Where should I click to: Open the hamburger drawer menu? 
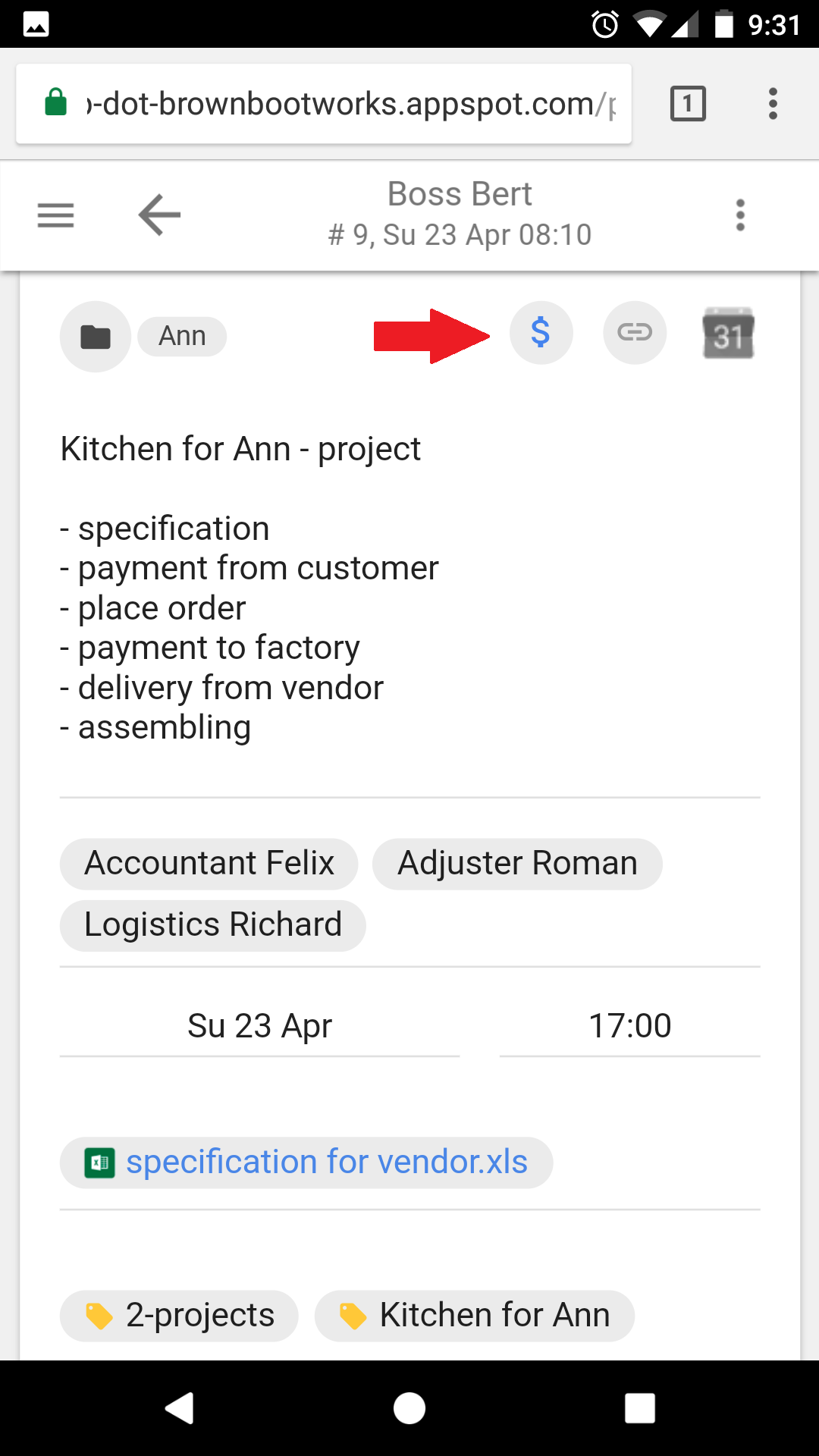click(56, 215)
